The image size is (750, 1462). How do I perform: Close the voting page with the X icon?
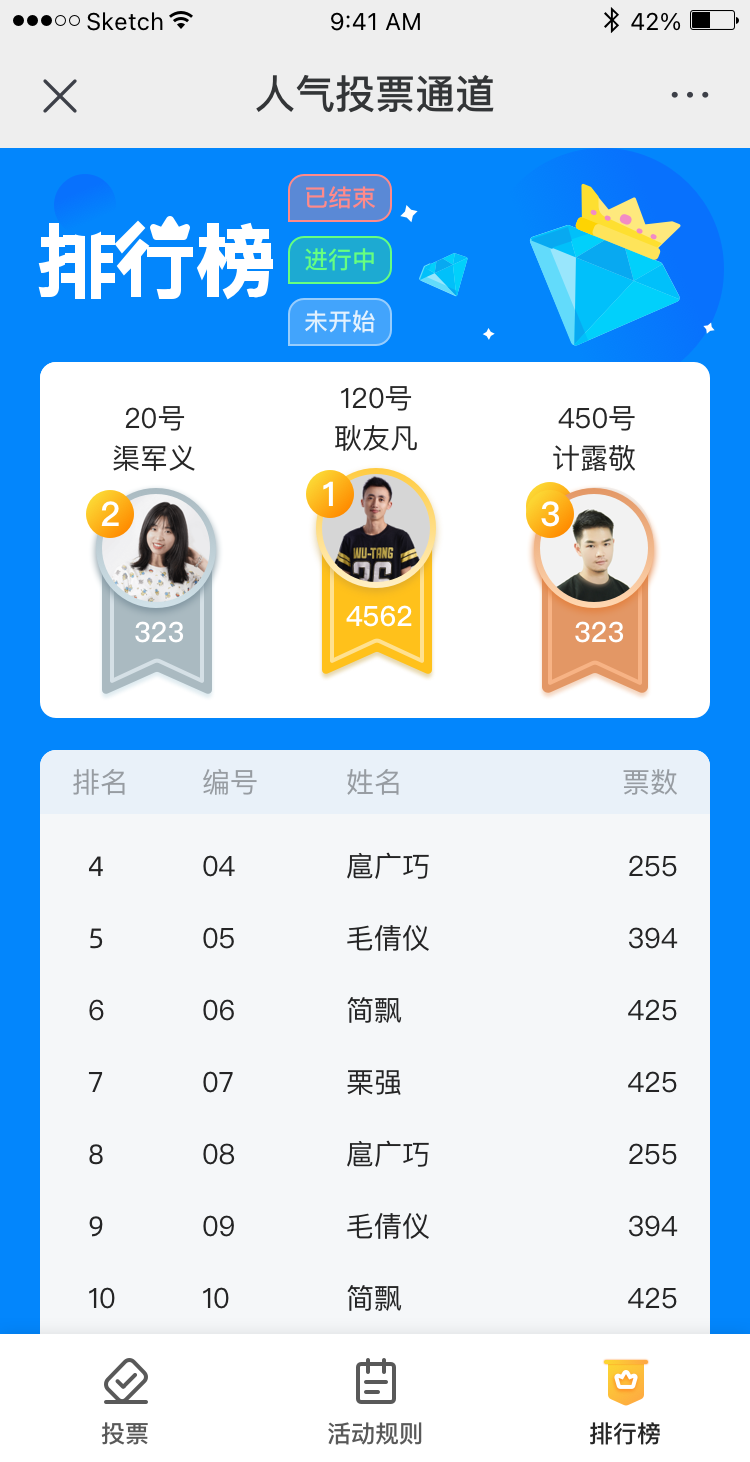pos(60,96)
